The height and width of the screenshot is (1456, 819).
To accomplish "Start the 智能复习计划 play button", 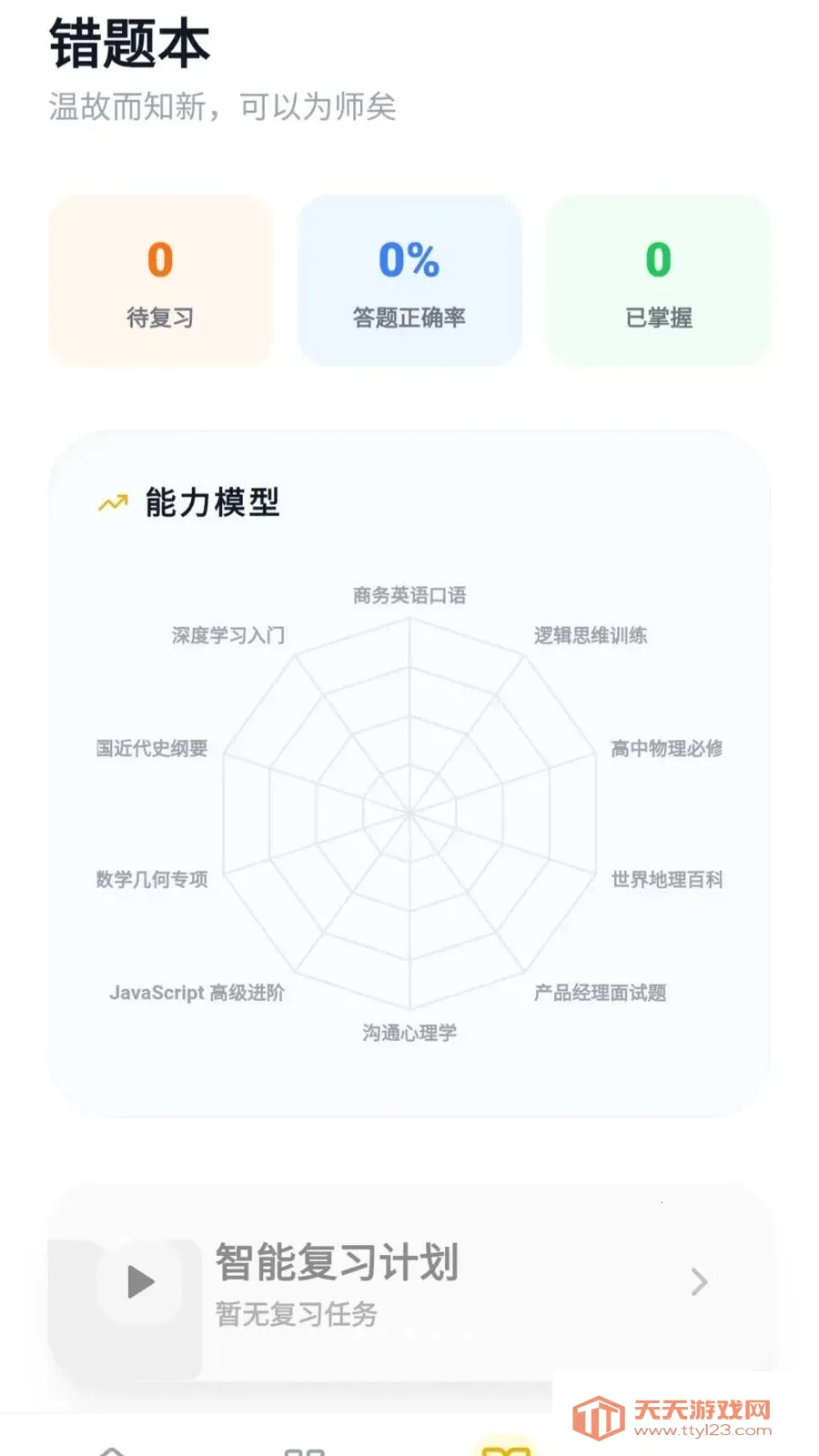I will pyautogui.click(x=140, y=1281).
